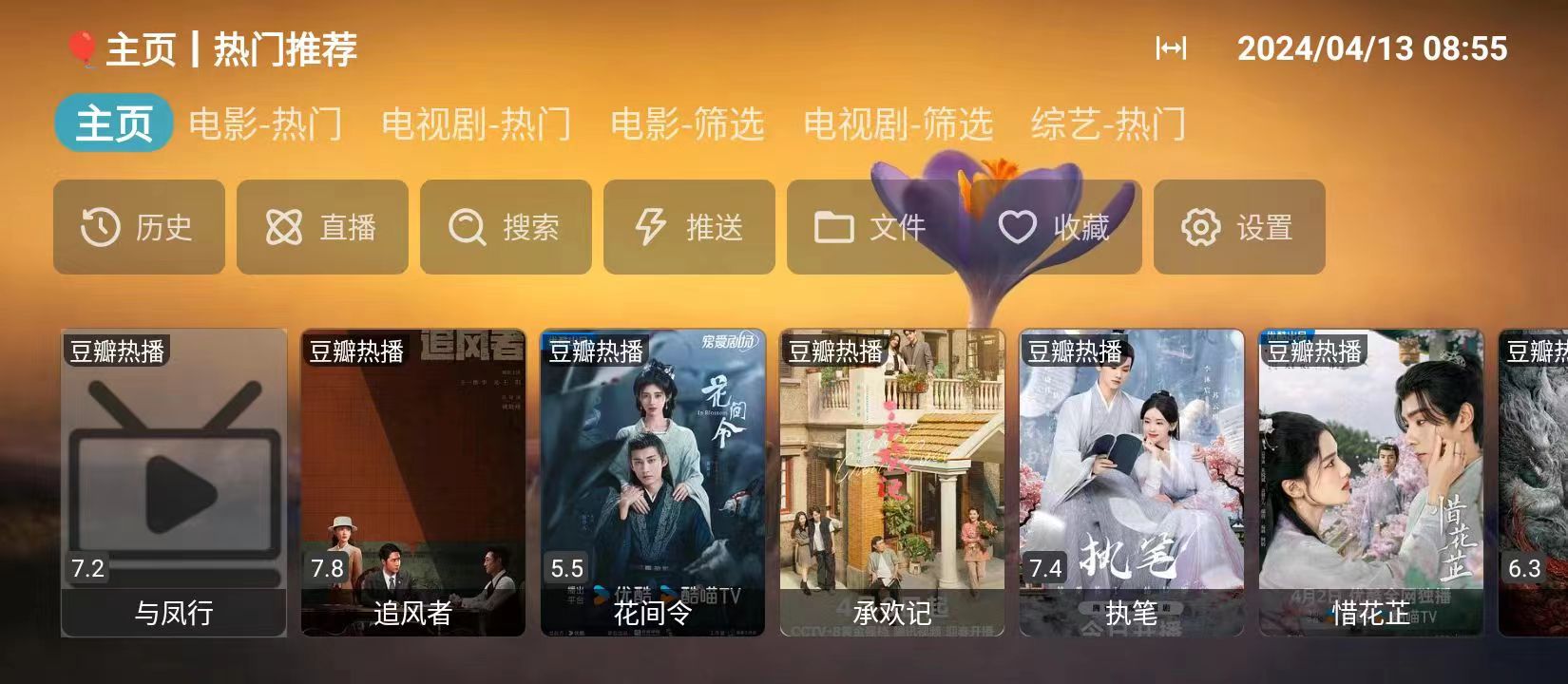Viewport: 1568px width, 684px height.
Task: View 收藏 favorites
Action: pyautogui.click(x=1055, y=227)
